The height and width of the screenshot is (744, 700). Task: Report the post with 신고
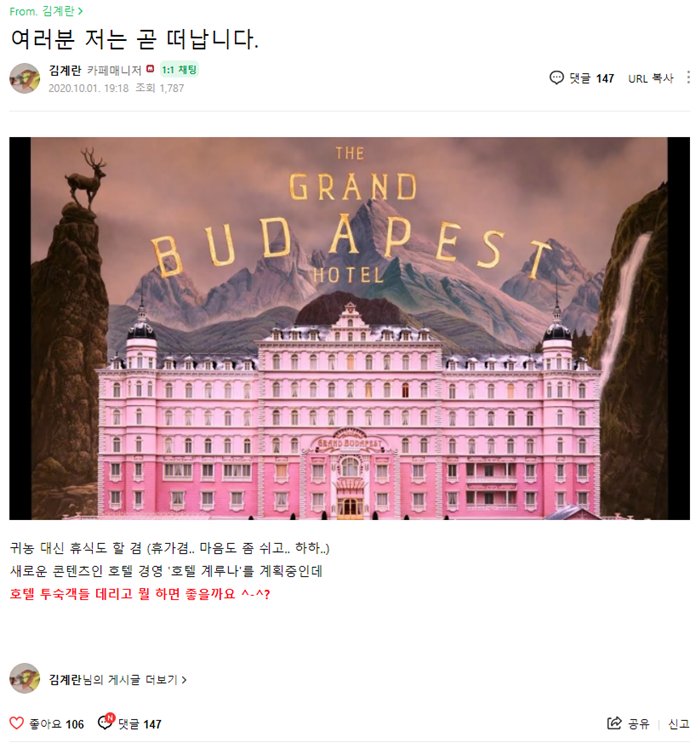[678, 723]
